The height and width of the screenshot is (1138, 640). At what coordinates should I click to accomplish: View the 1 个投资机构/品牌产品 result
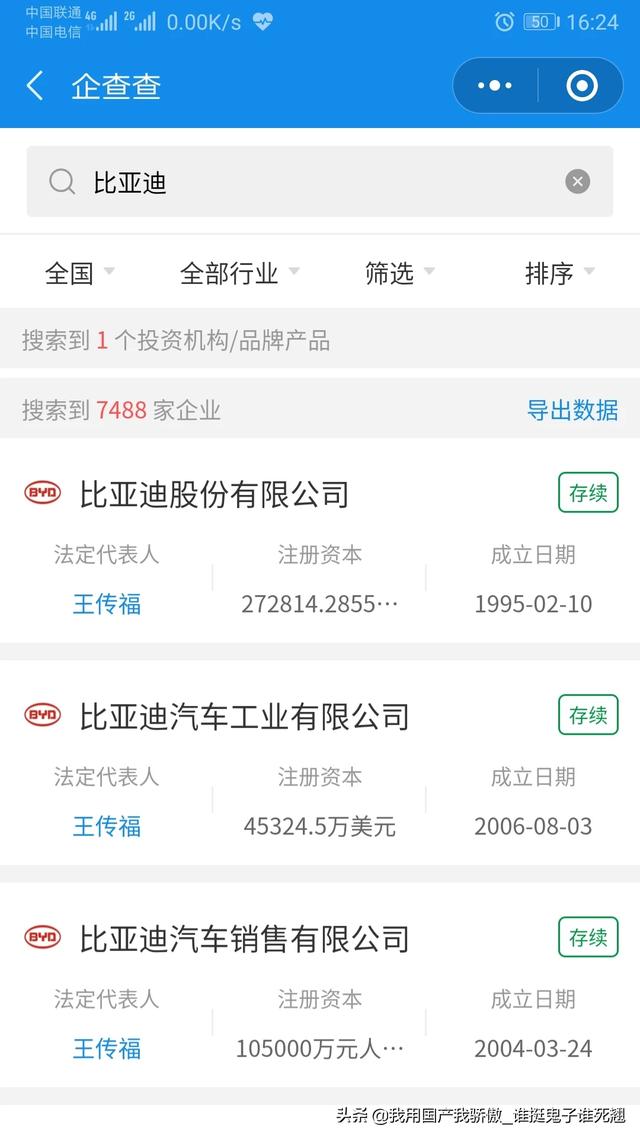pos(176,341)
